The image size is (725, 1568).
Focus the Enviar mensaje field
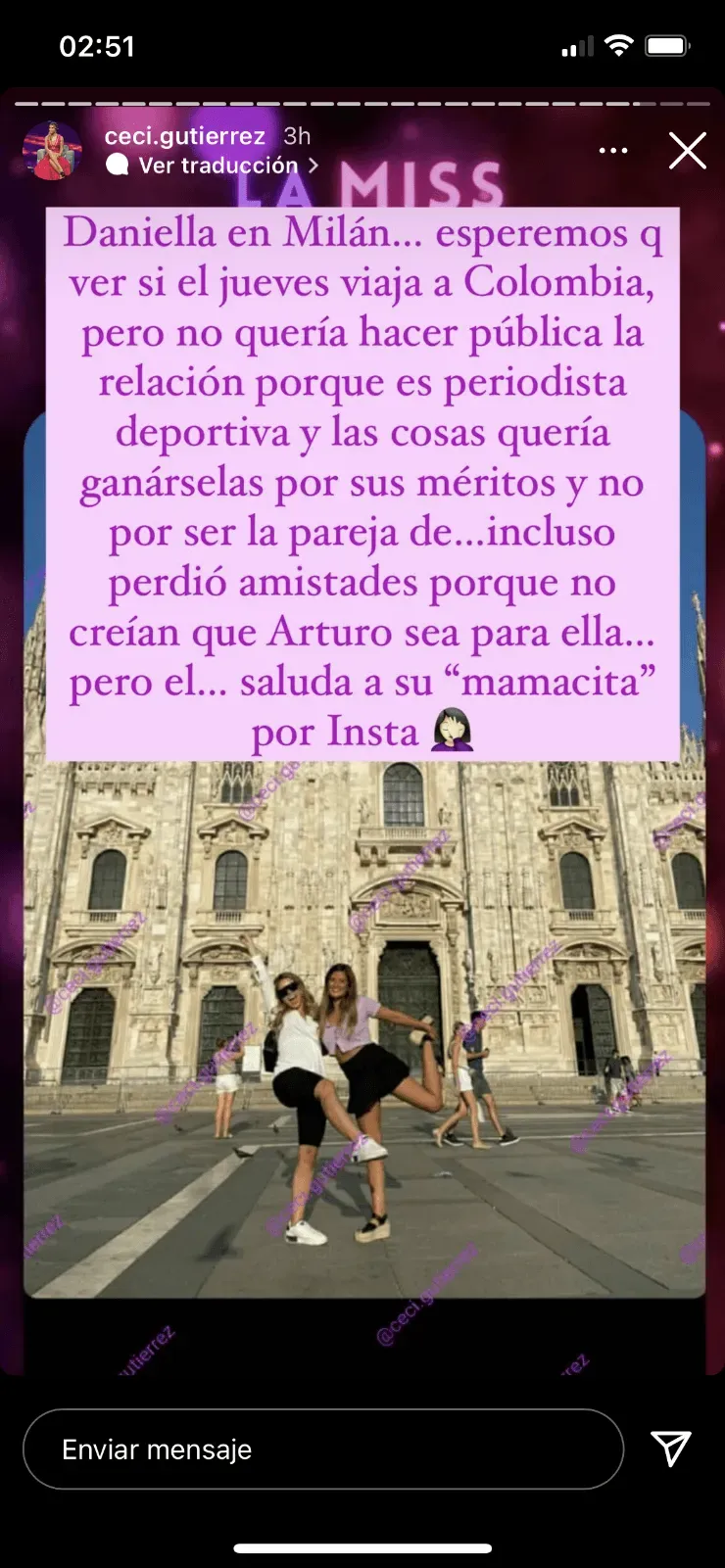(323, 1449)
